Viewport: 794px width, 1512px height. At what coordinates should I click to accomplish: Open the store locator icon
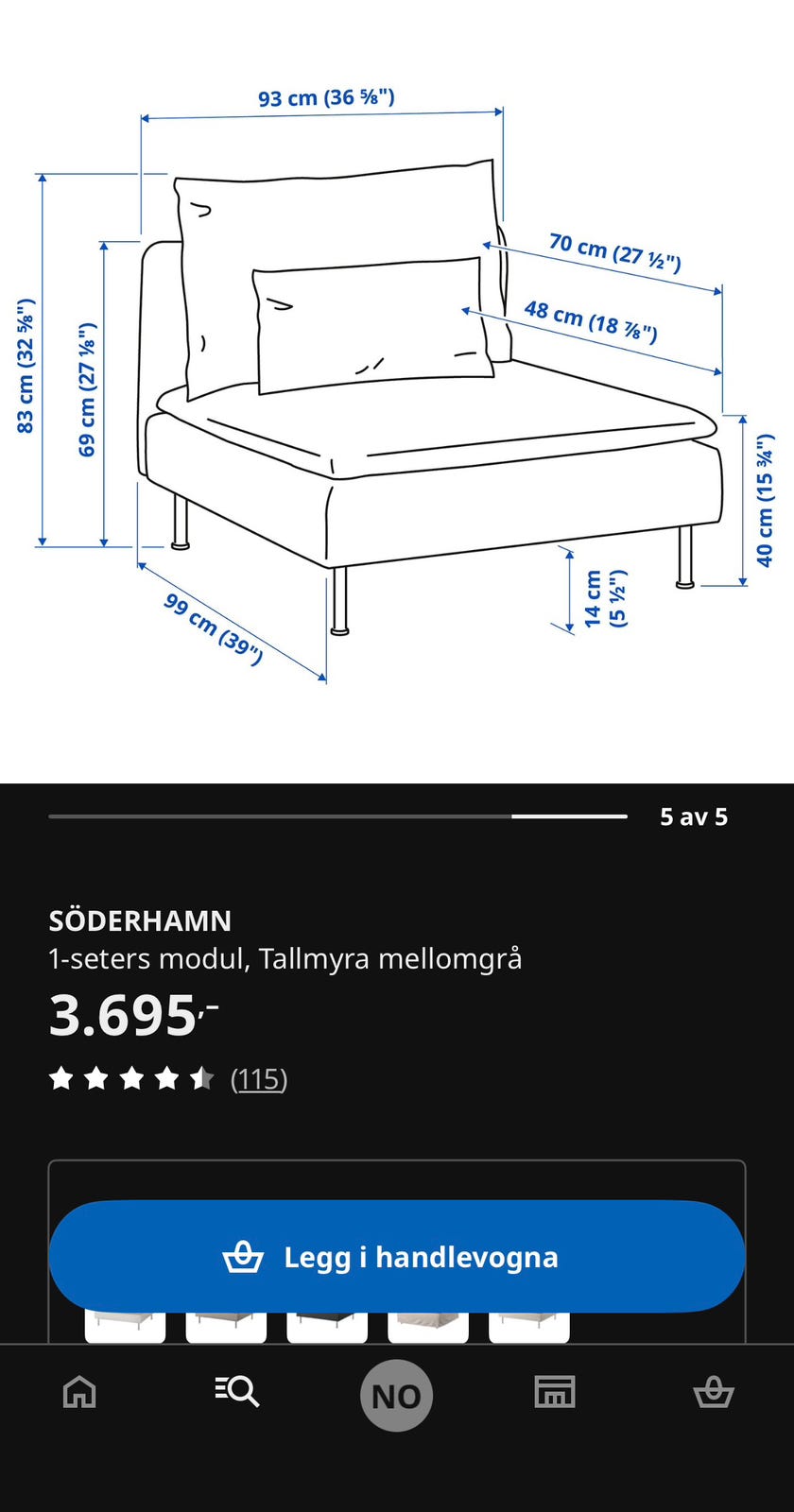coord(555,1394)
